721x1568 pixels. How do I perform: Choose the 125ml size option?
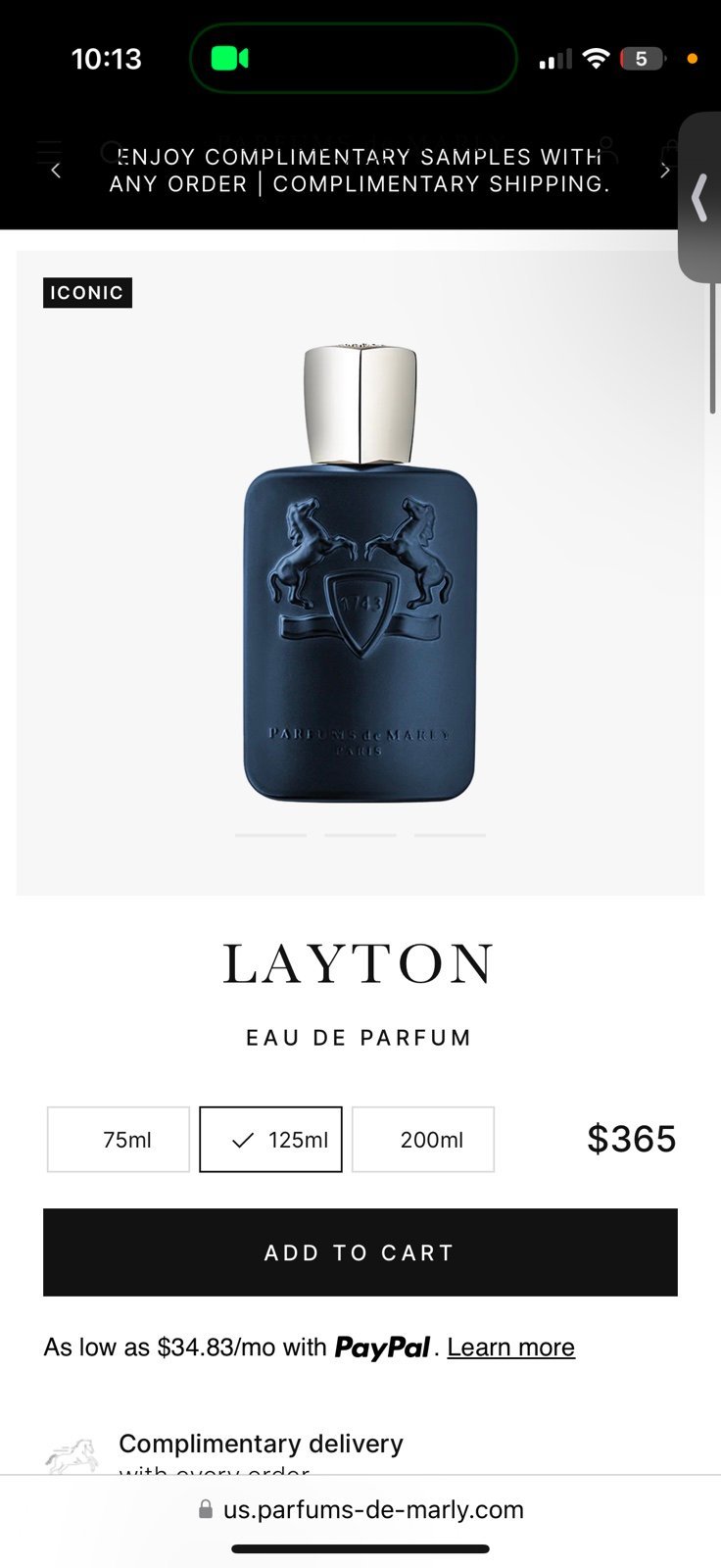[270, 1140]
